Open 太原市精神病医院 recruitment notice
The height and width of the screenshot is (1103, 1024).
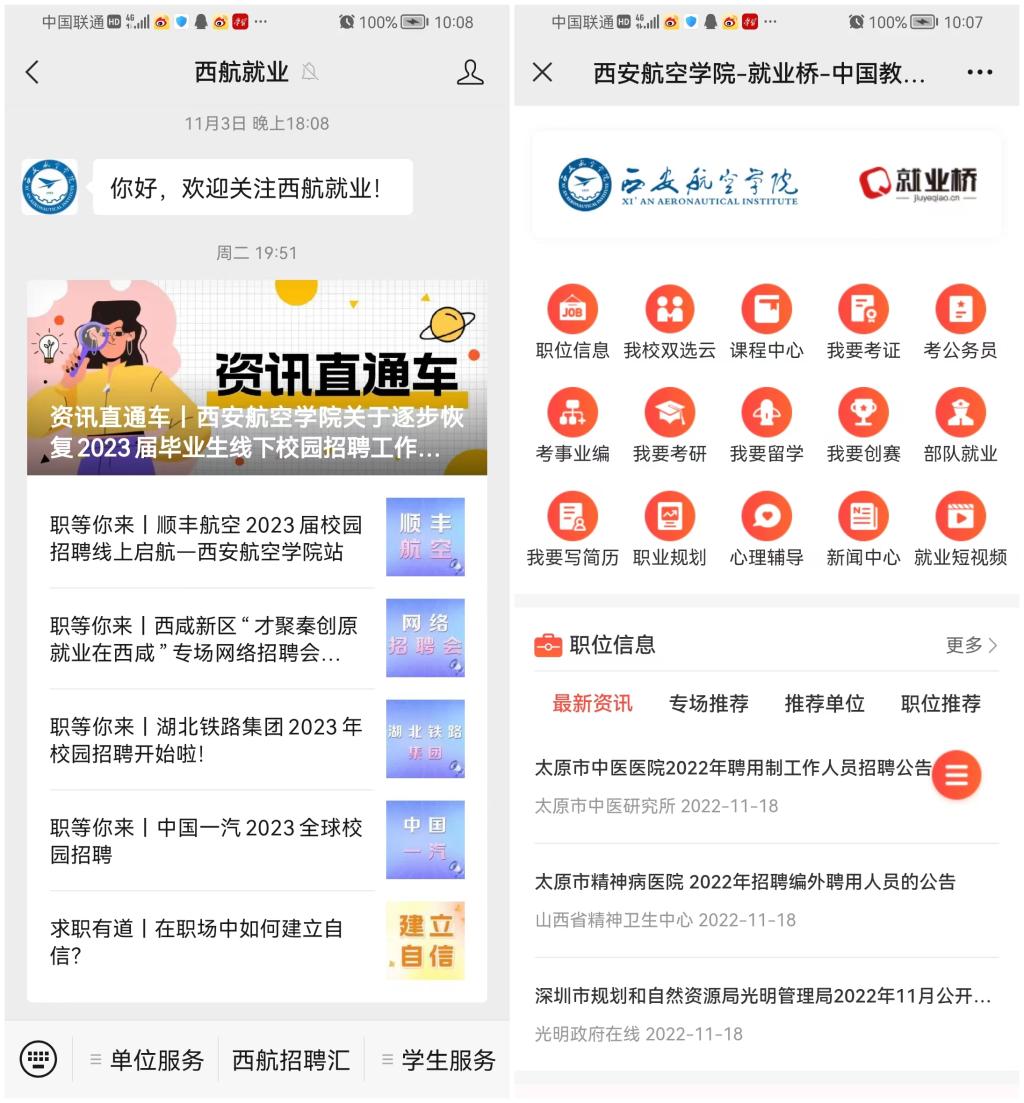tap(745, 882)
